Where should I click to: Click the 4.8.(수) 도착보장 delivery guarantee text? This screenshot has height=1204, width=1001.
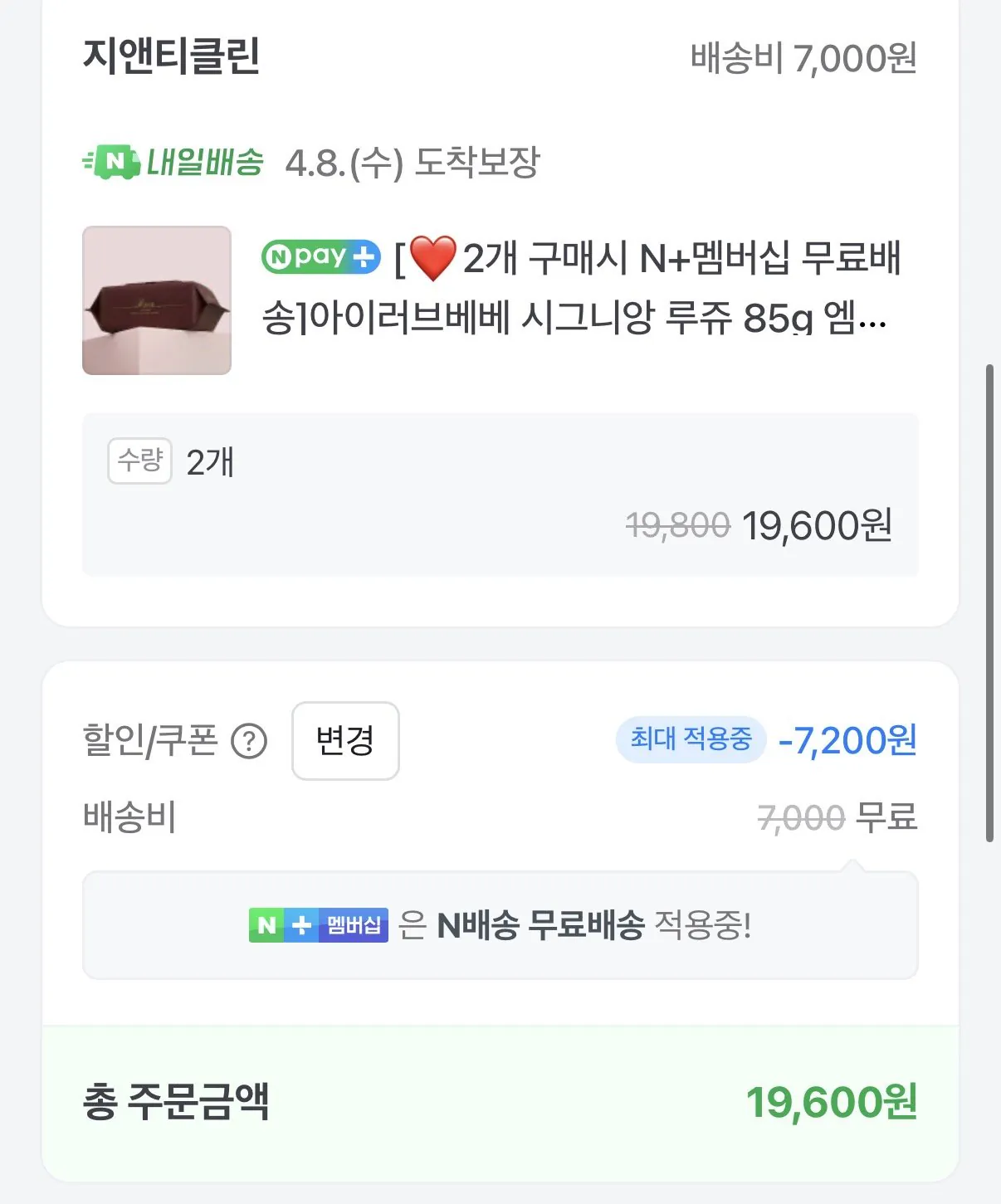coord(412,163)
